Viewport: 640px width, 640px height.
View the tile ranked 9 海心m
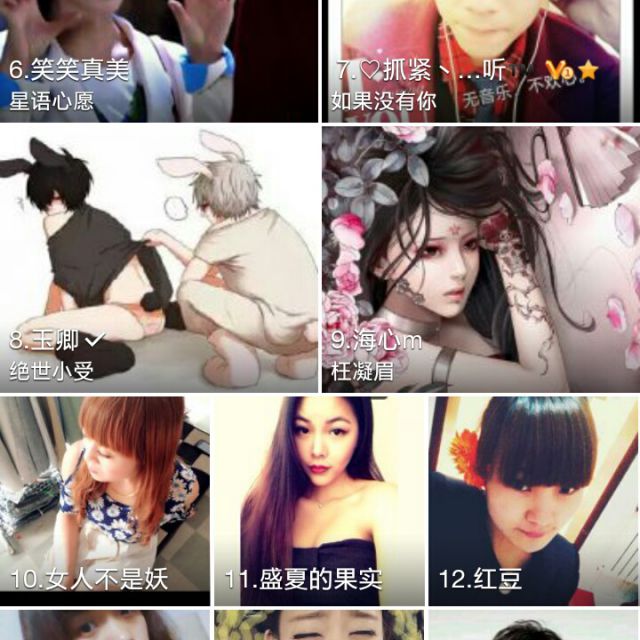(480, 258)
